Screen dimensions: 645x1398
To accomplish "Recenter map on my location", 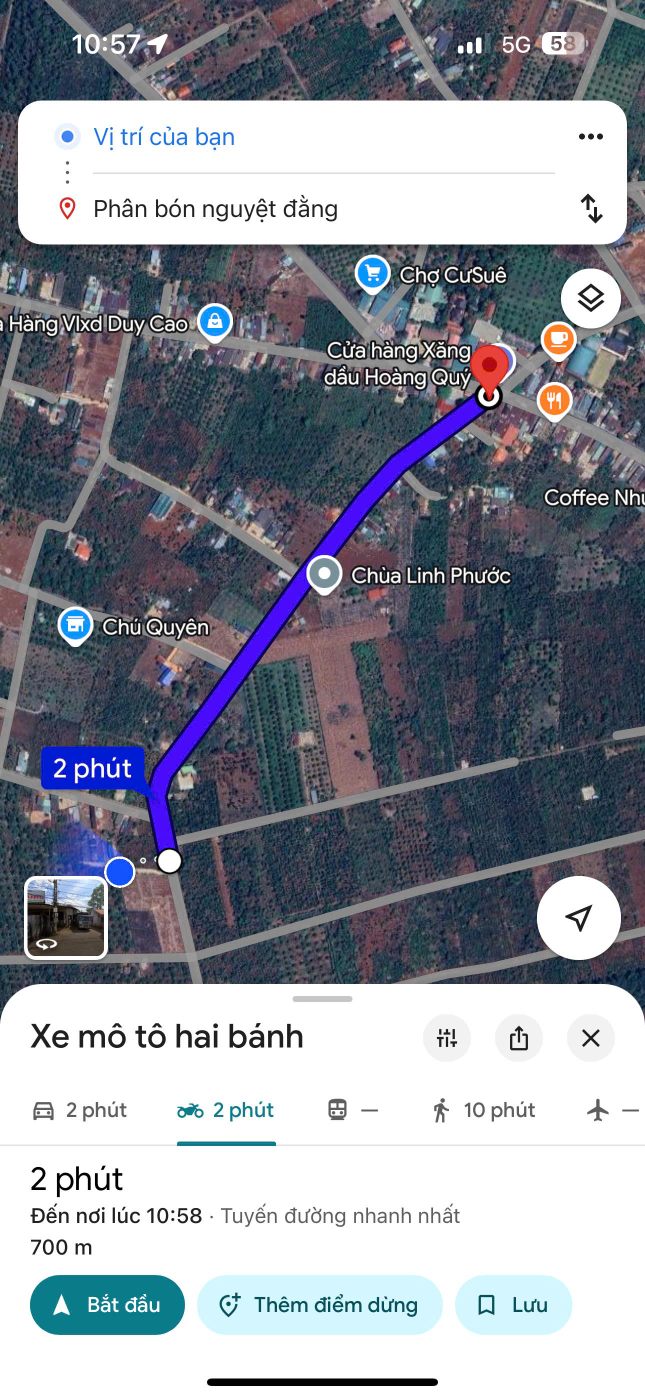I will pos(578,918).
